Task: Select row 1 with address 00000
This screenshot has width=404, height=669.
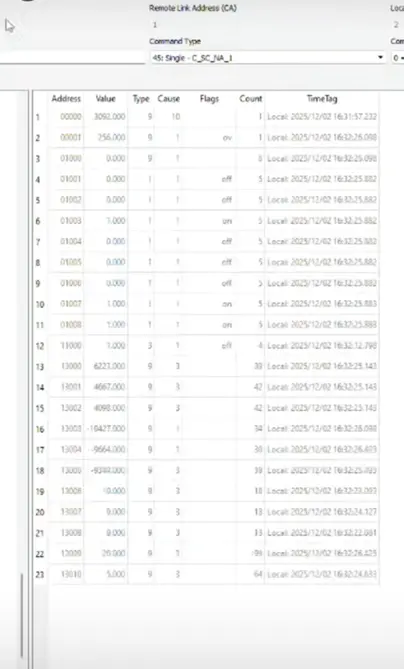Action: coord(207,116)
